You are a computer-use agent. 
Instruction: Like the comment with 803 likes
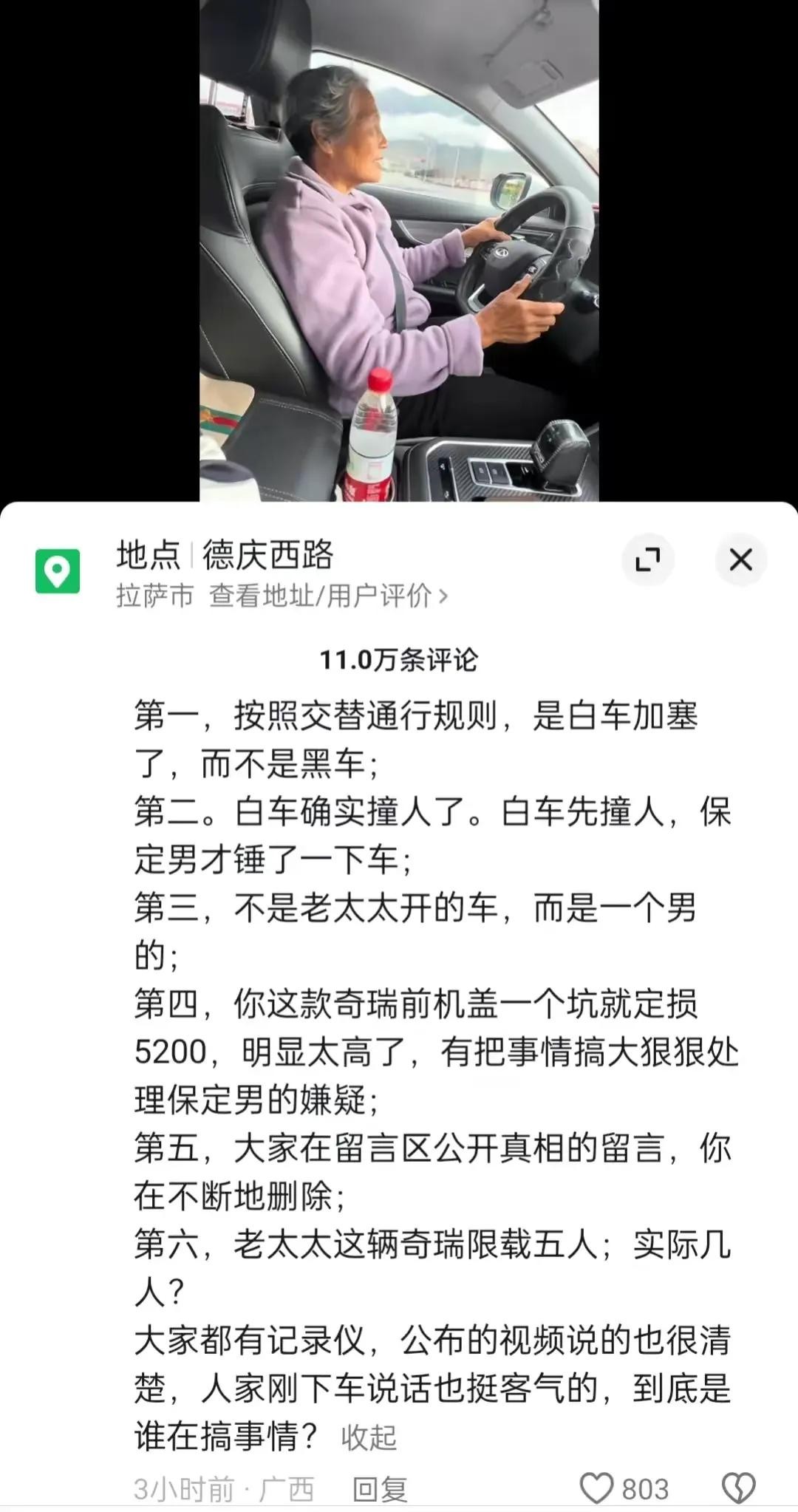tap(597, 1488)
